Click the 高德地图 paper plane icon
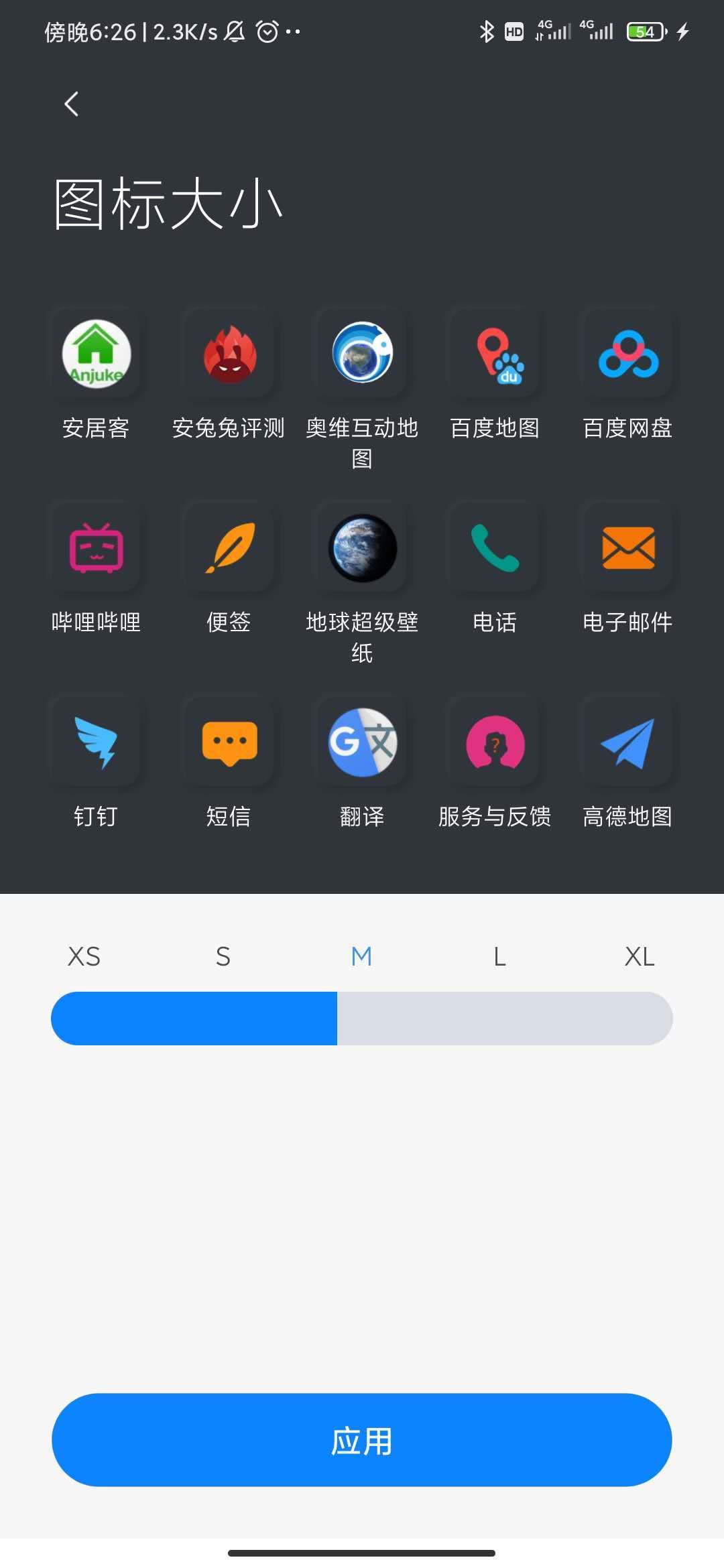Image resolution: width=724 pixels, height=1568 pixels. tap(627, 742)
